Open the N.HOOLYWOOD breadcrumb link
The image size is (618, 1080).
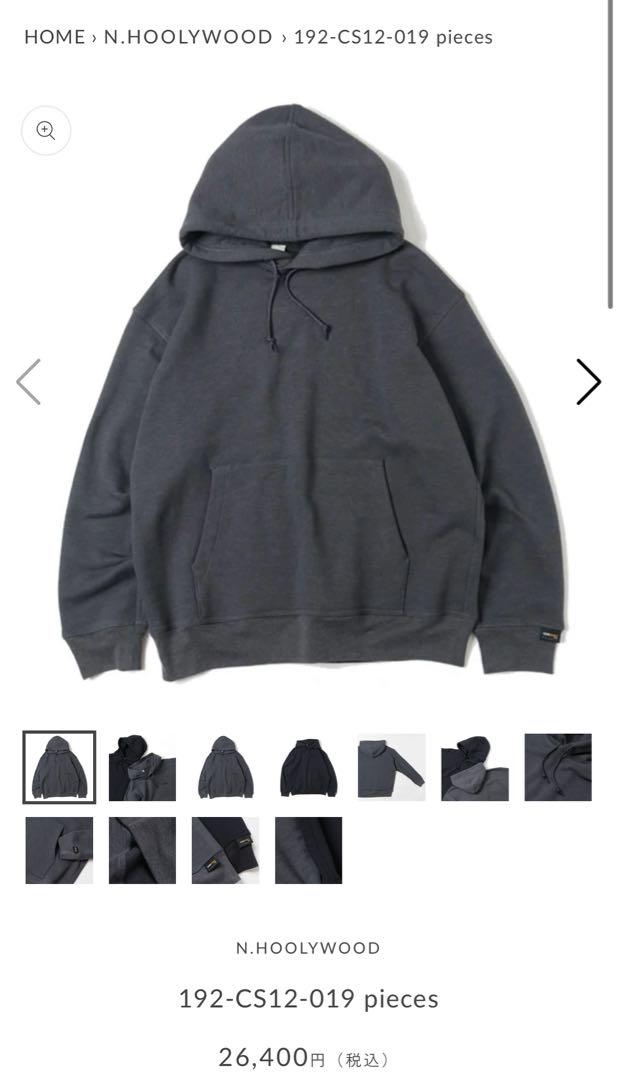coord(188,37)
